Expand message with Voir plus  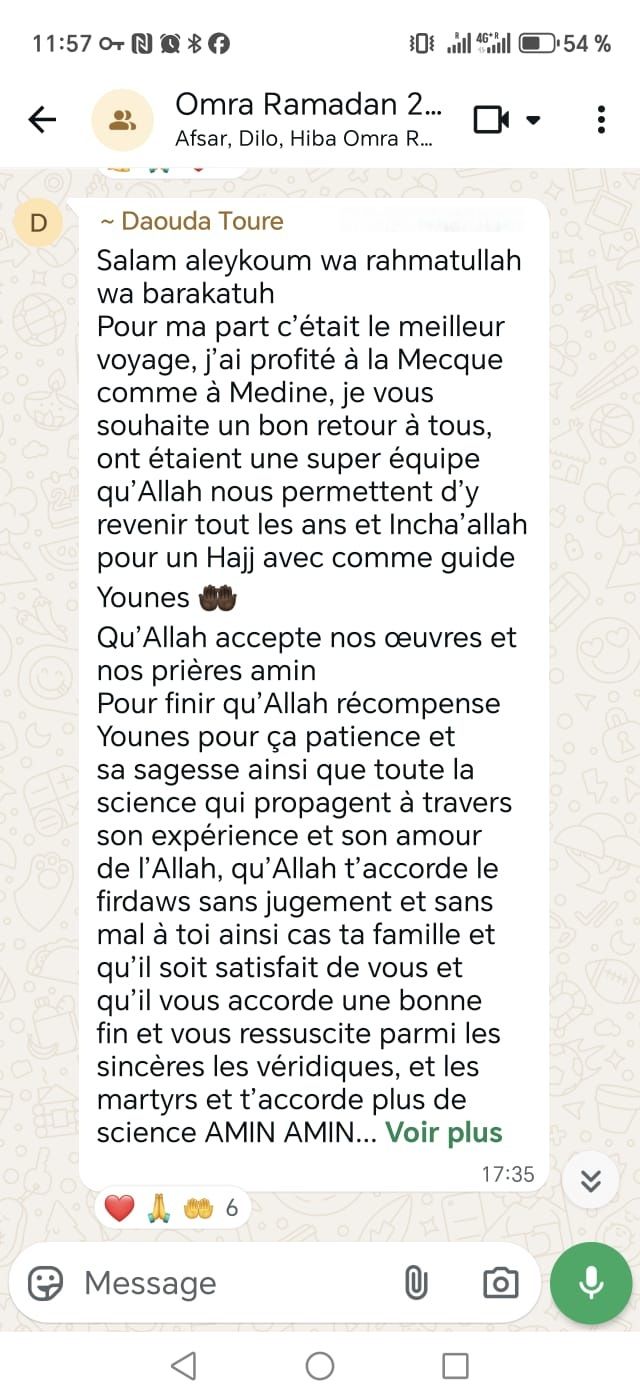point(444,1133)
